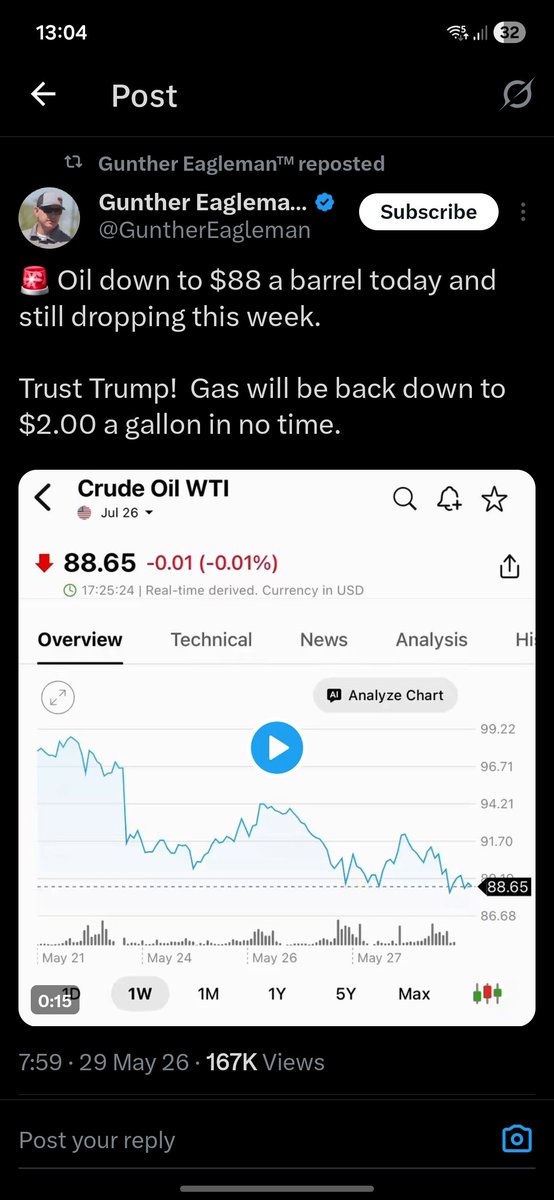Open the post's overflow menu
This screenshot has width=554, height=1200.
[523, 212]
